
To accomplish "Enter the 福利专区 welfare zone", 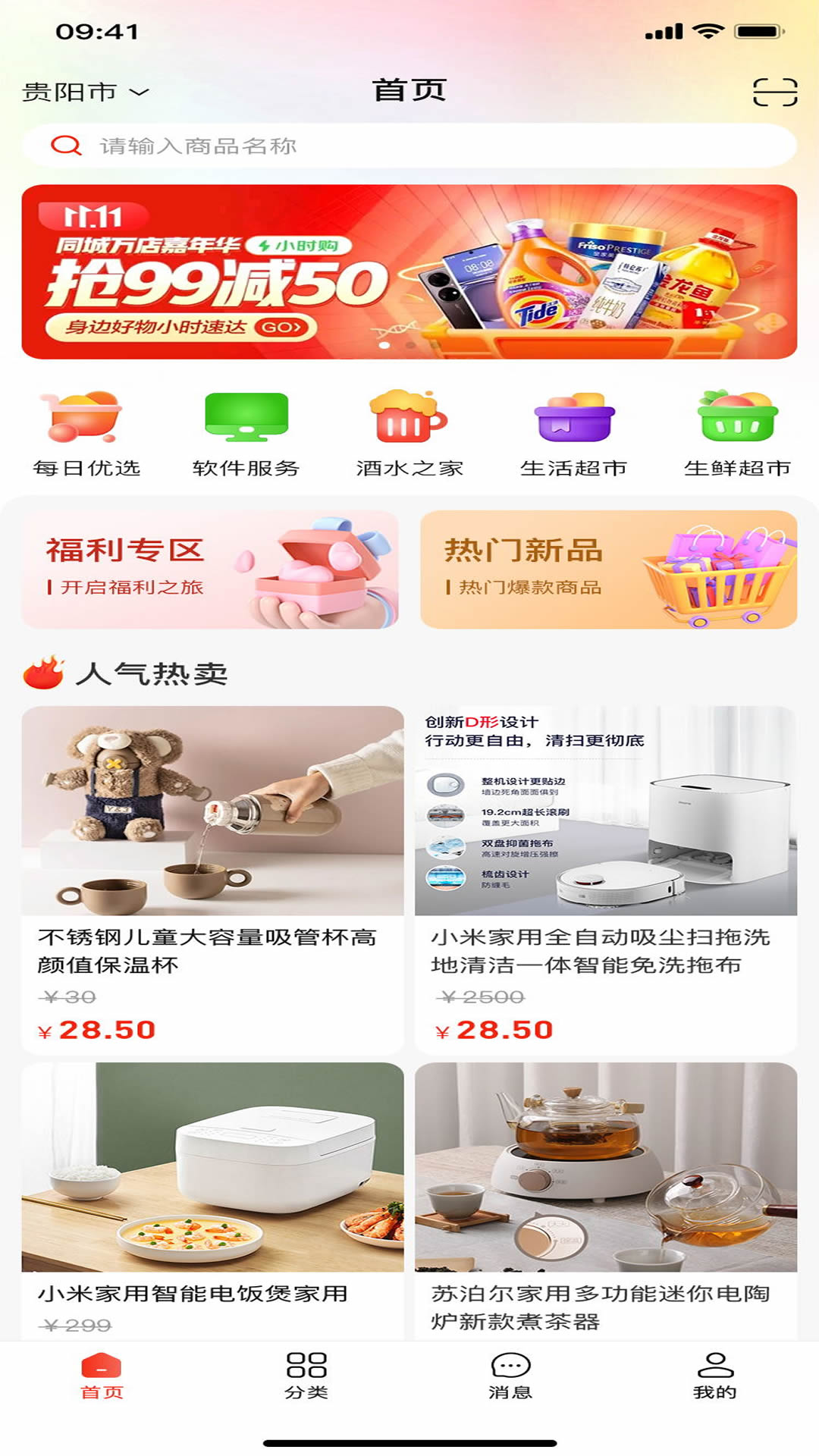I will 210,569.
